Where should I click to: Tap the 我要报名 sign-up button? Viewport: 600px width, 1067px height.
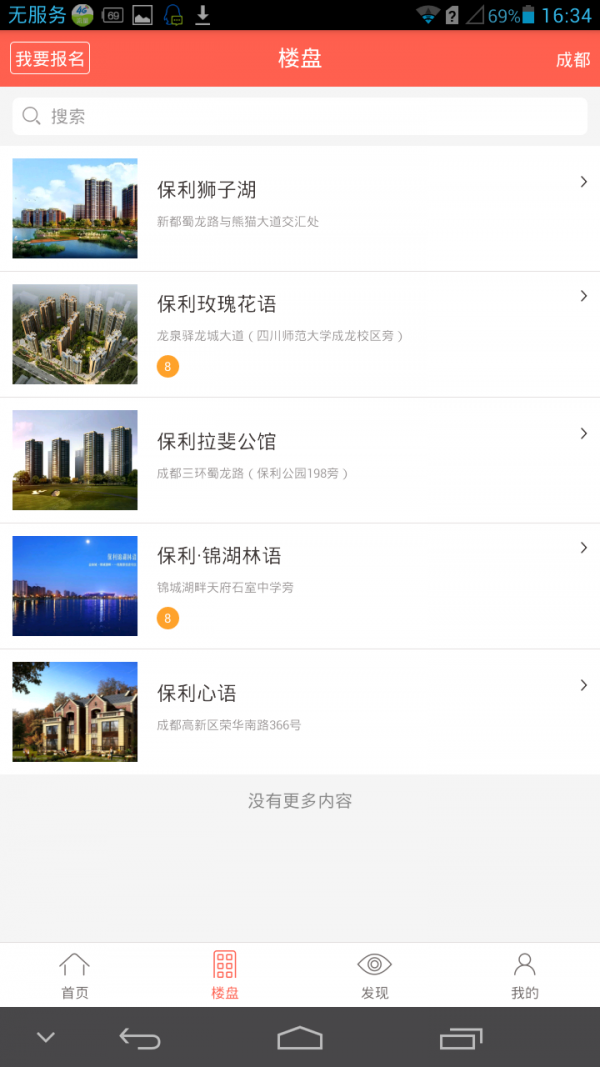click(x=50, y=59)
